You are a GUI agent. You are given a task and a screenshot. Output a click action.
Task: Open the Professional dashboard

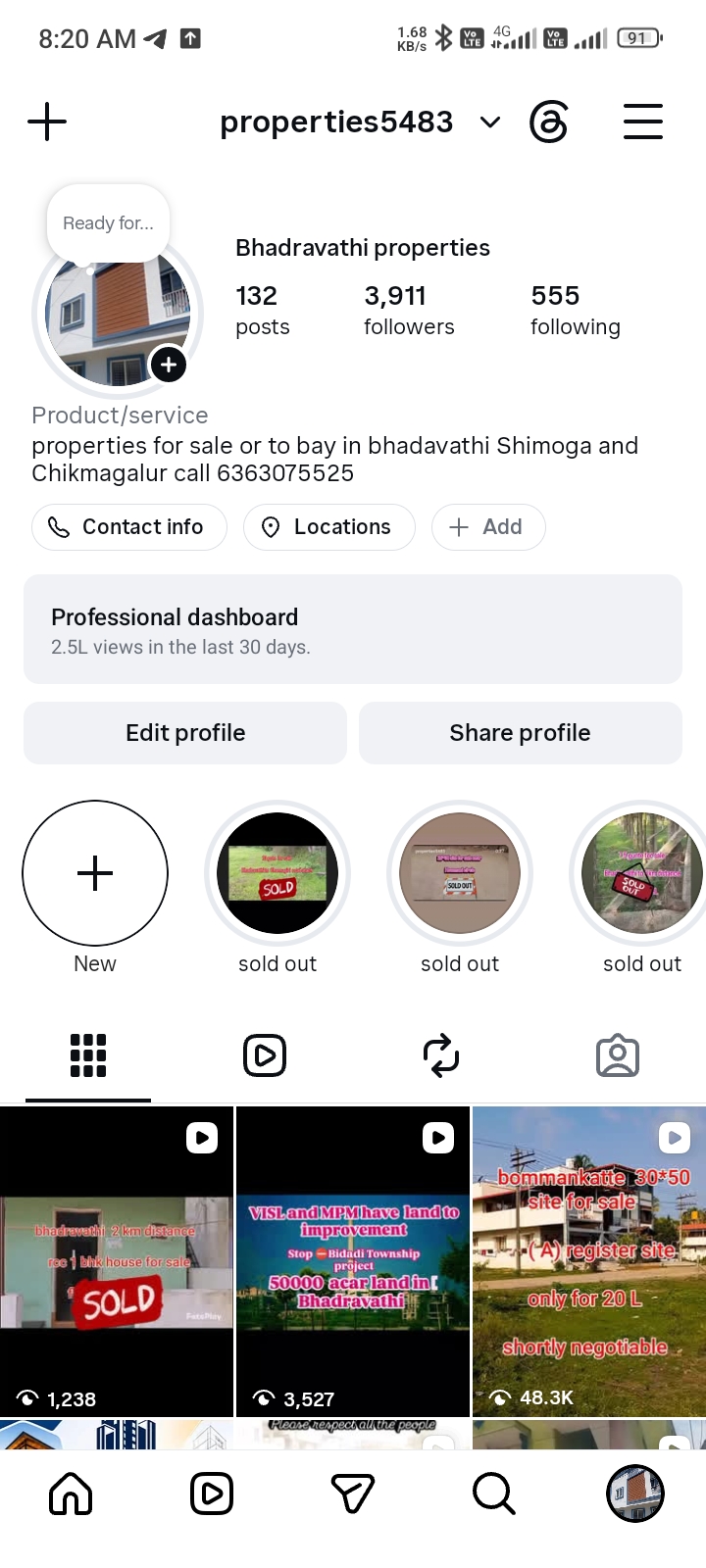tap(353, 629)
